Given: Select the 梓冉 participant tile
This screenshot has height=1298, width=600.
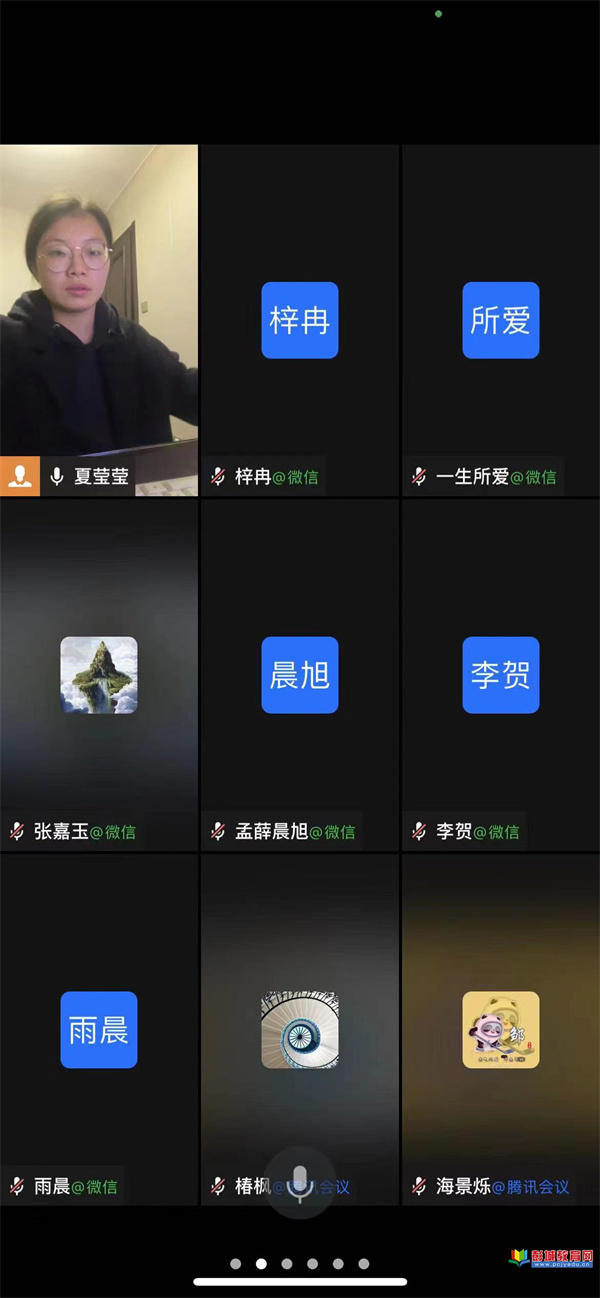Looking at the screenshot, I should point(300,320).
